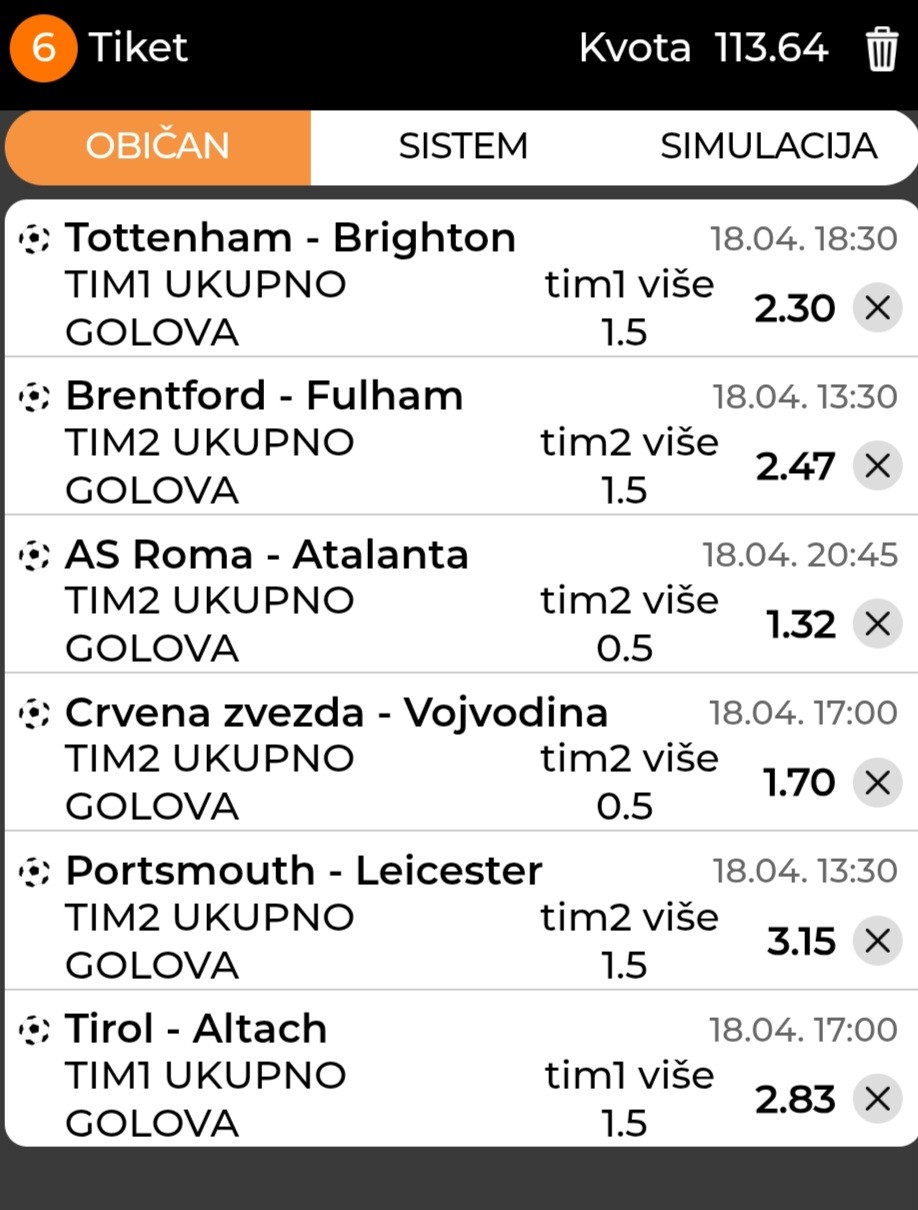This screenshot has height=1210, width=918.
Task: Switch to the SISTEM tab
Action: pos(463,146)
